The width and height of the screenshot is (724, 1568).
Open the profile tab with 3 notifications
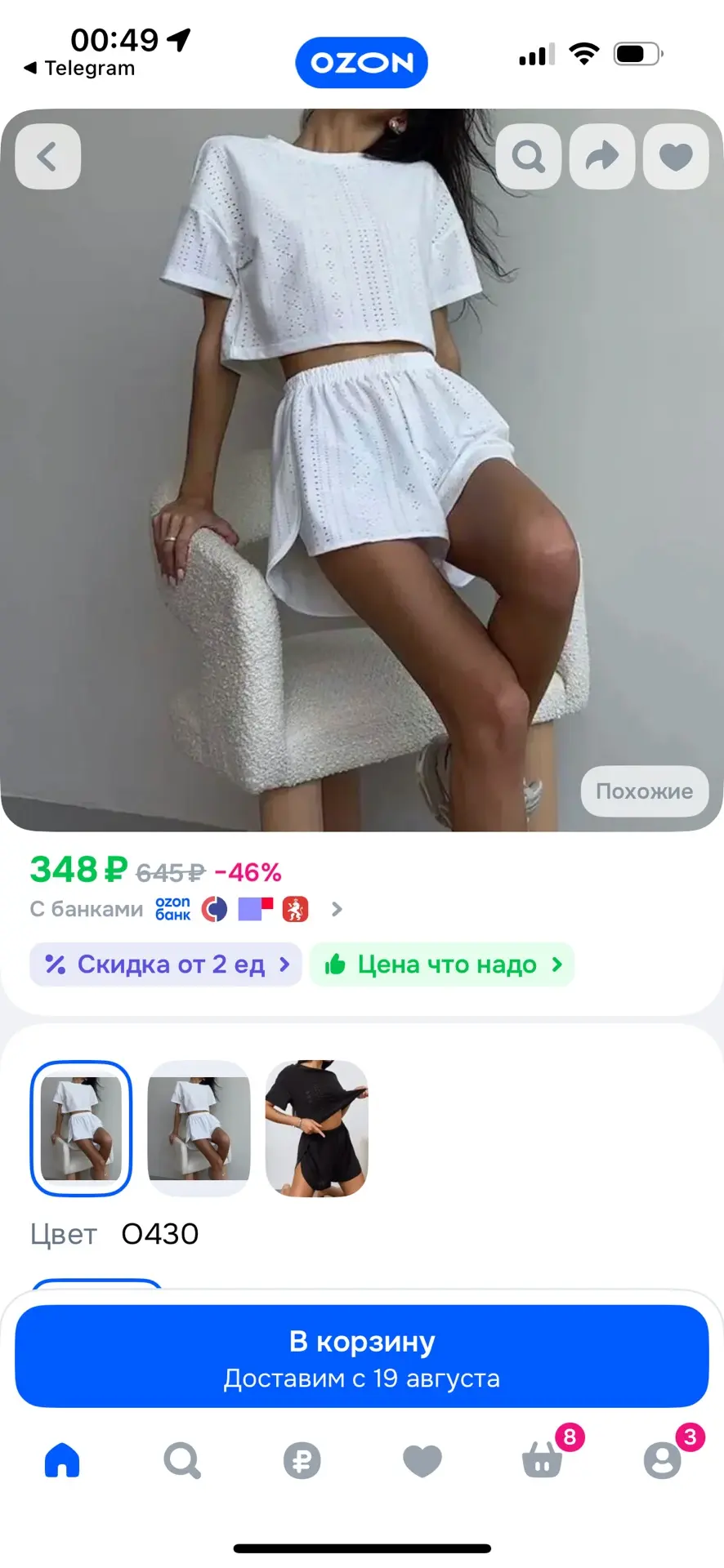coord(663,1459)
